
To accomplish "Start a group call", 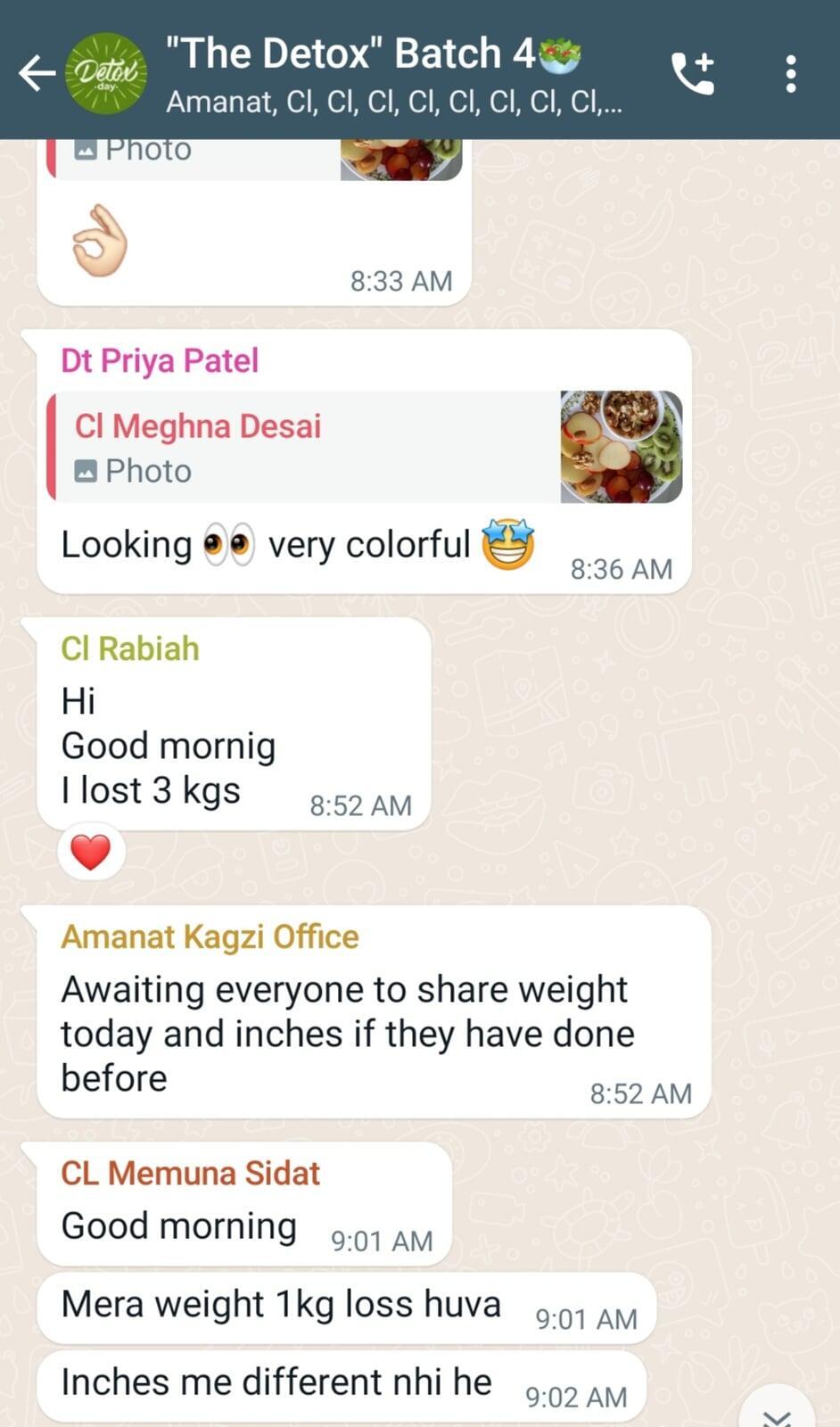I will point(693,73).
